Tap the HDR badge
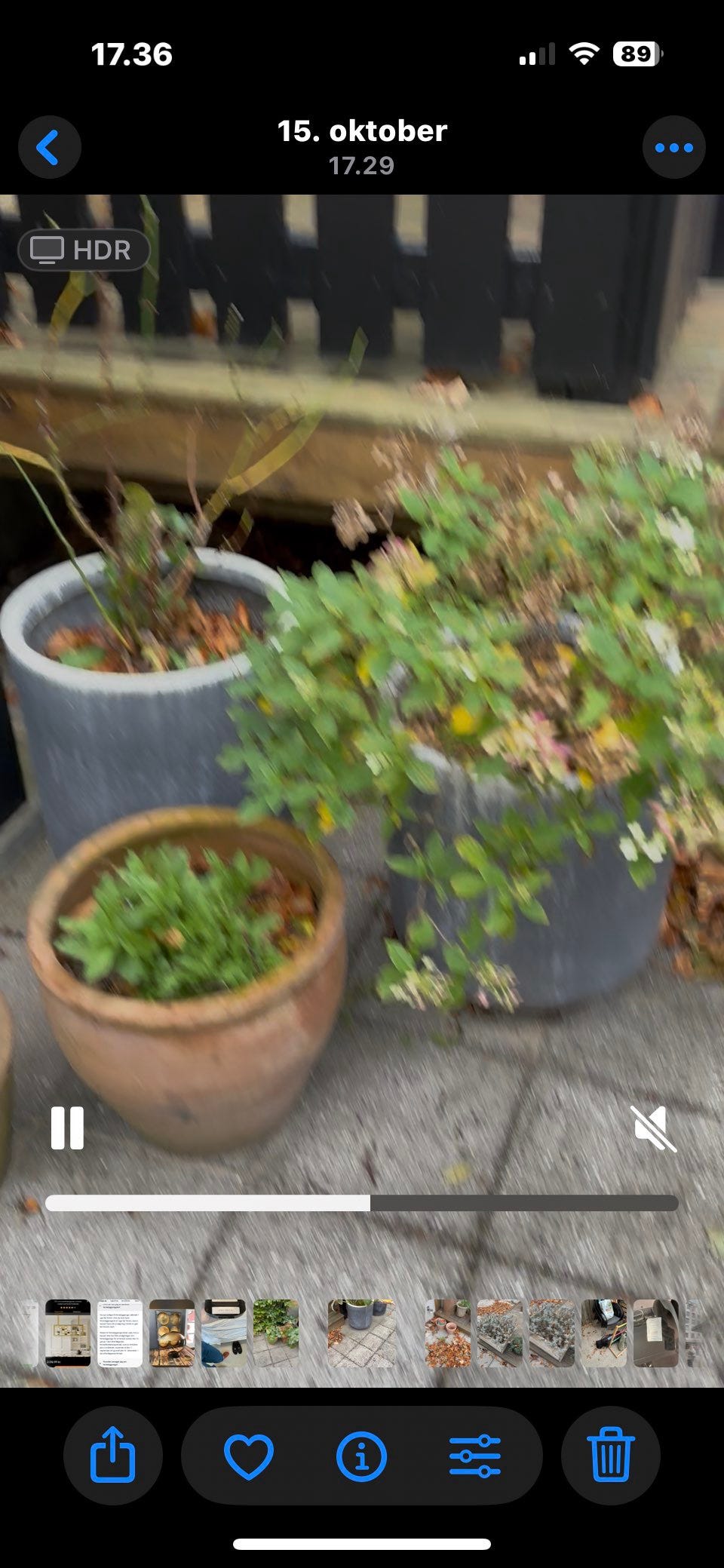The height and width of the screenshot is (1568, 724). coord(84,250)
